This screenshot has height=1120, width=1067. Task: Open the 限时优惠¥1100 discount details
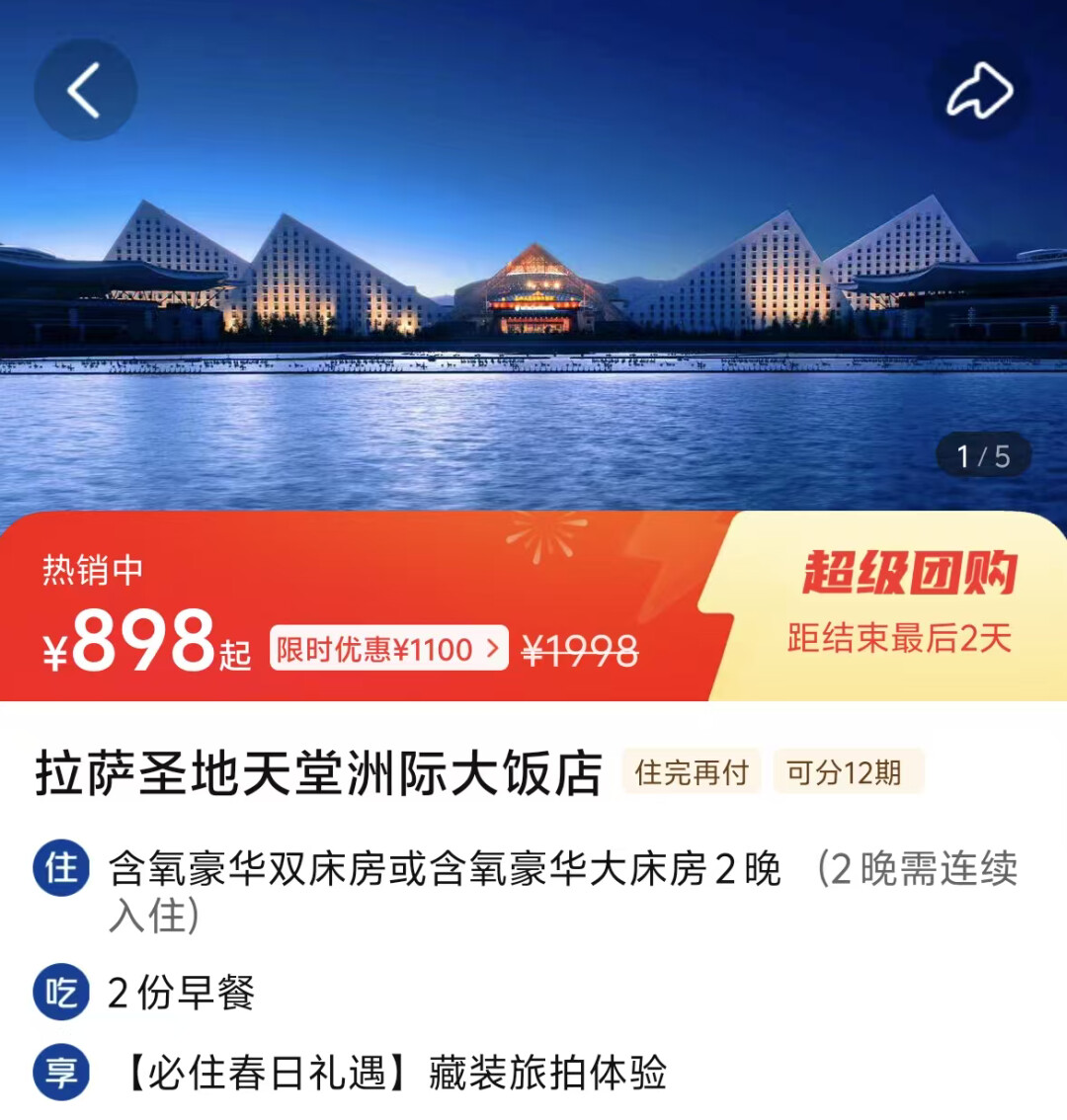(x=388, y=649)
